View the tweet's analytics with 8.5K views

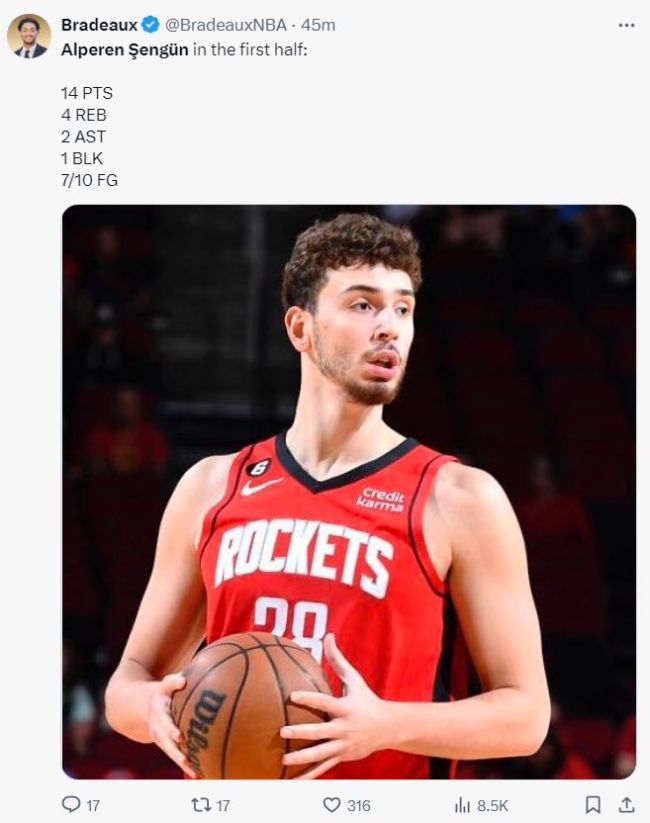[463, 804]
